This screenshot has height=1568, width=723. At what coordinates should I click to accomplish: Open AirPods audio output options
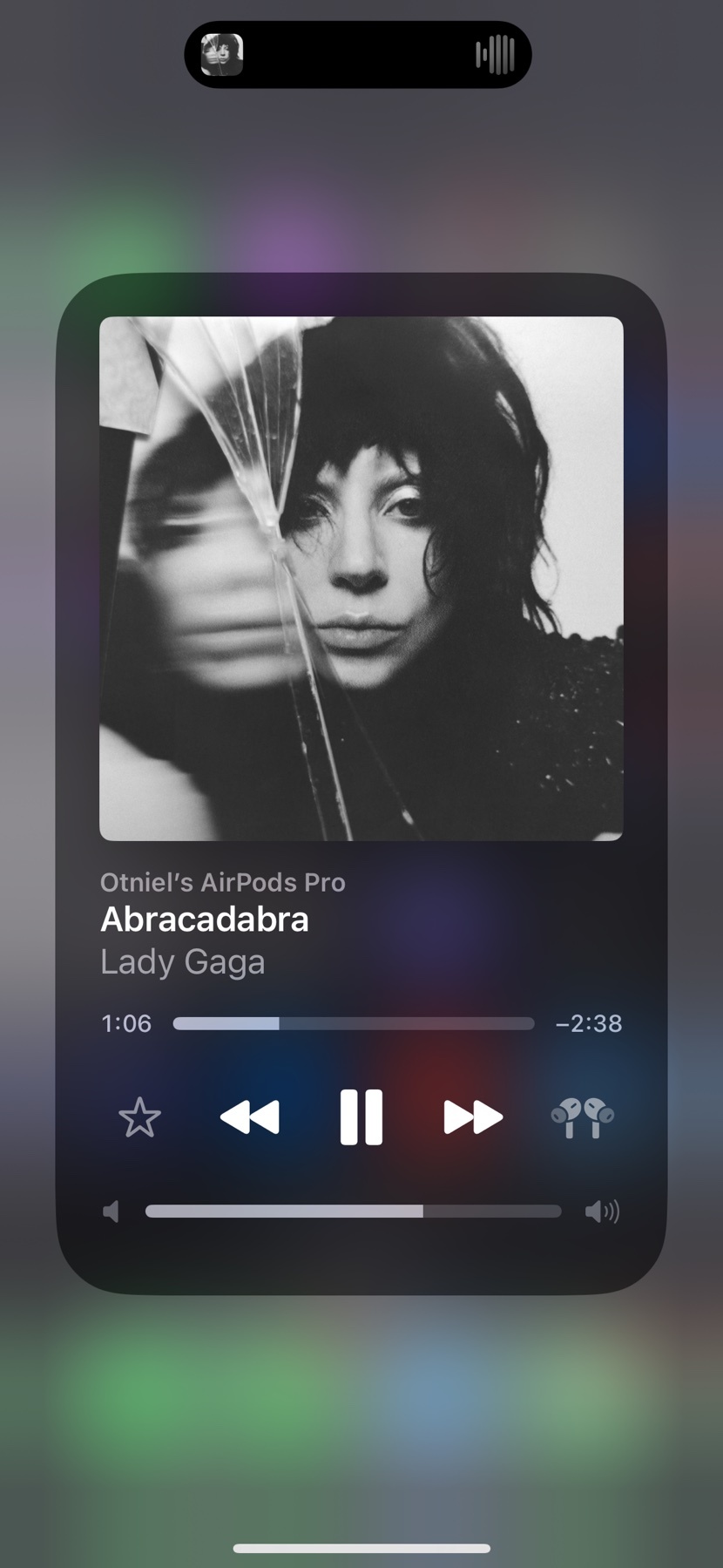click(x=583, y=1117)
